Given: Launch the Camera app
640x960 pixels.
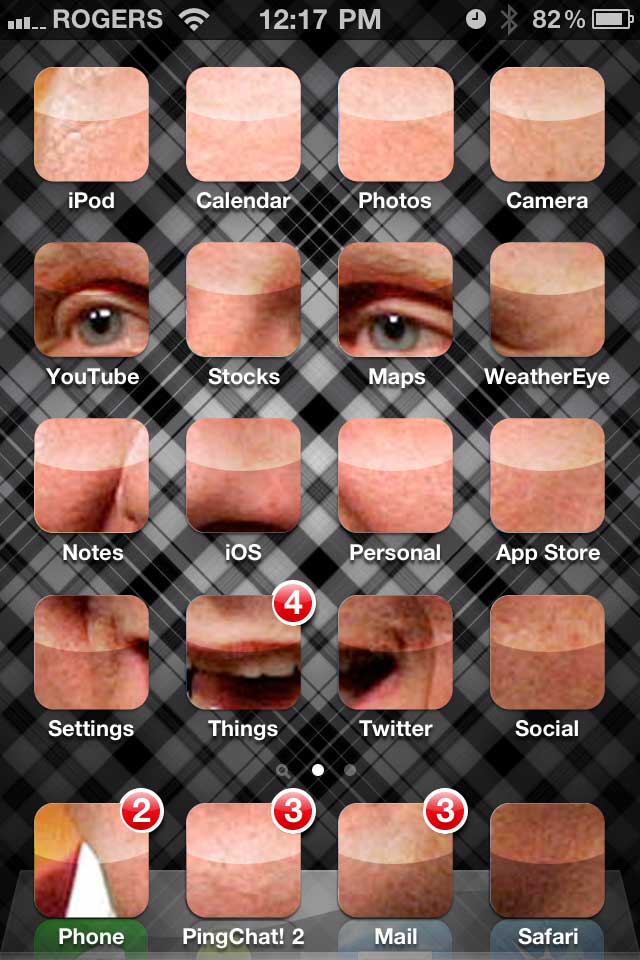Looking at the screenshot, I should coord(547,124).
